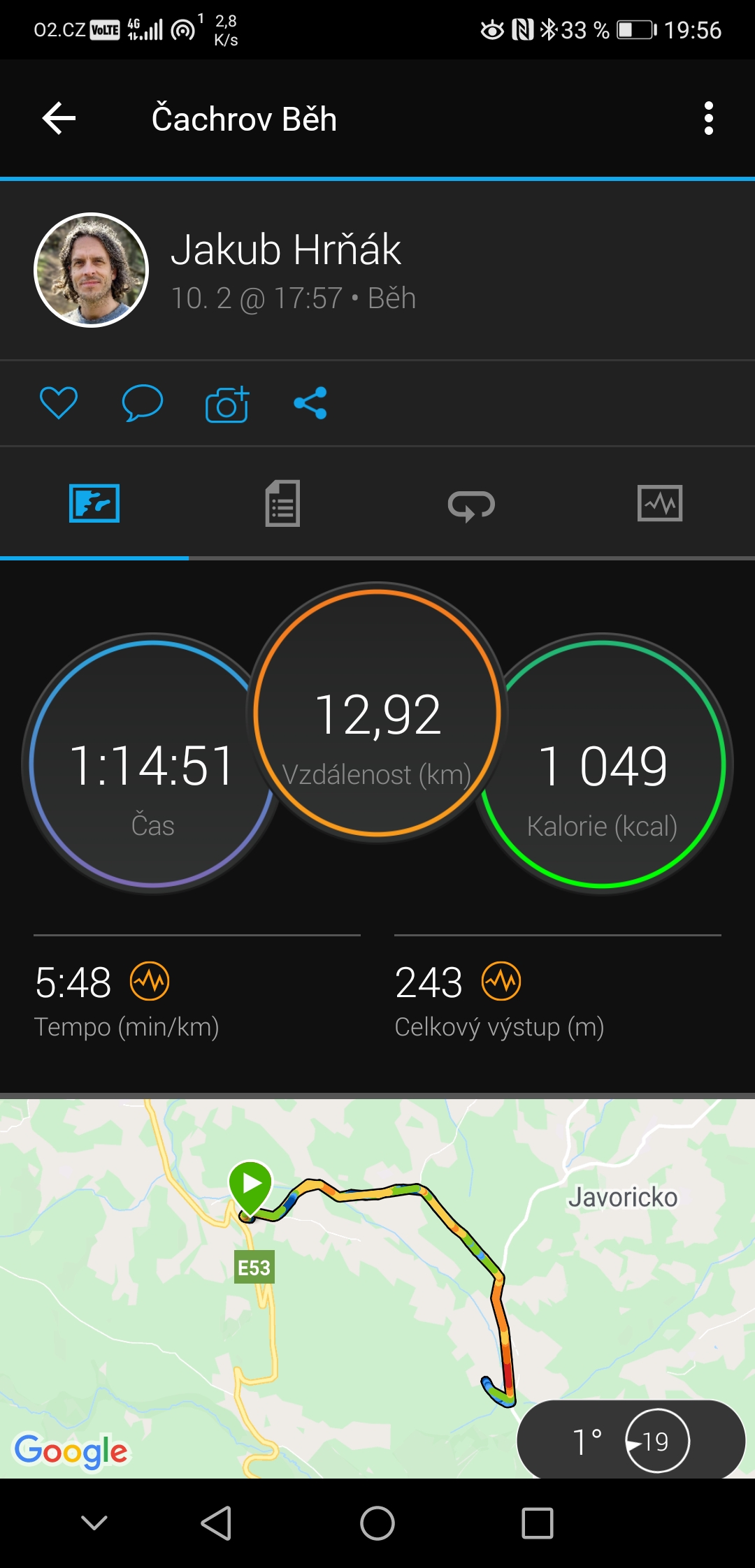This screenshot has height=1568, width=755.
Task: Open the route map
Action: coord(377,1286)
